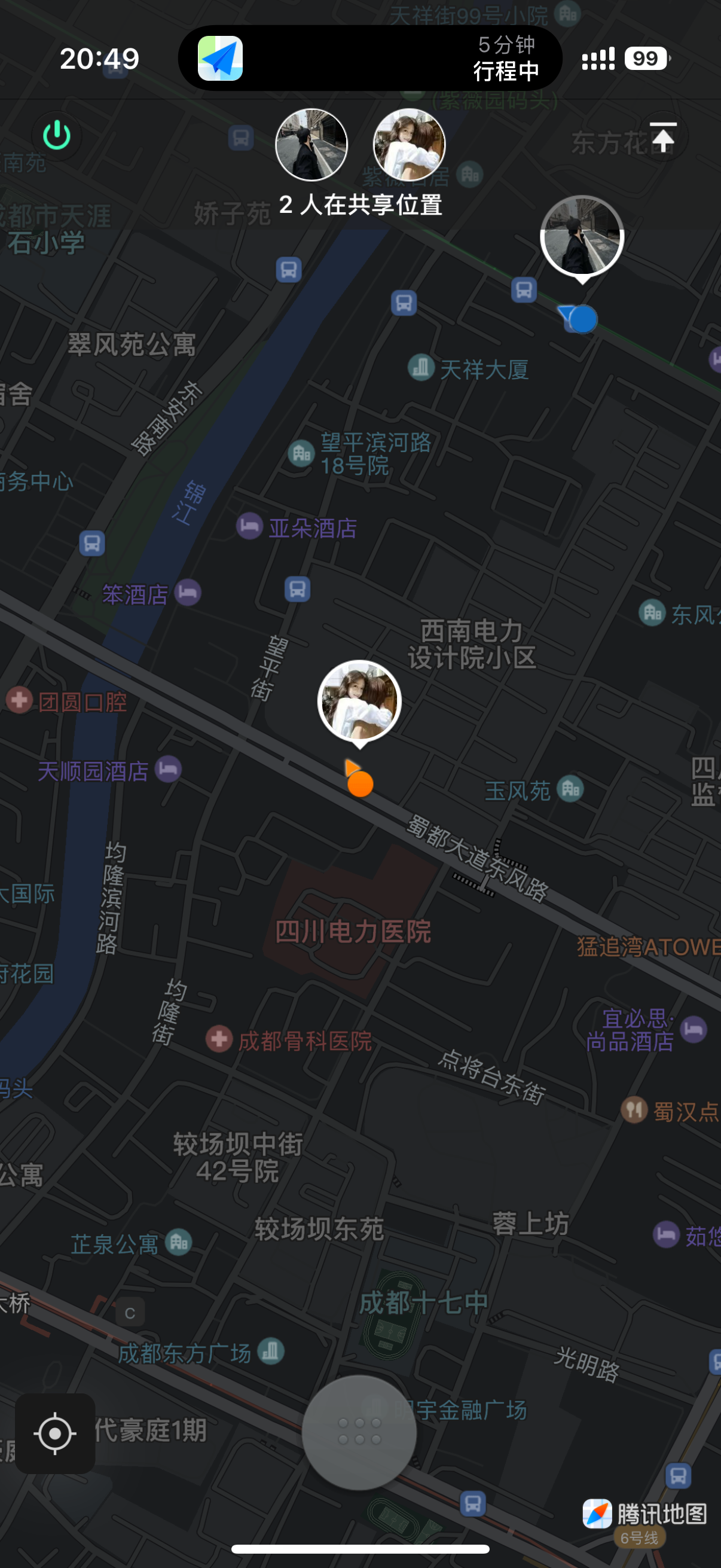The width and height of the screenshot is (721, 1568).
Task: Tap the round gray dotted button at bottom
Action: pos(359,1432)
